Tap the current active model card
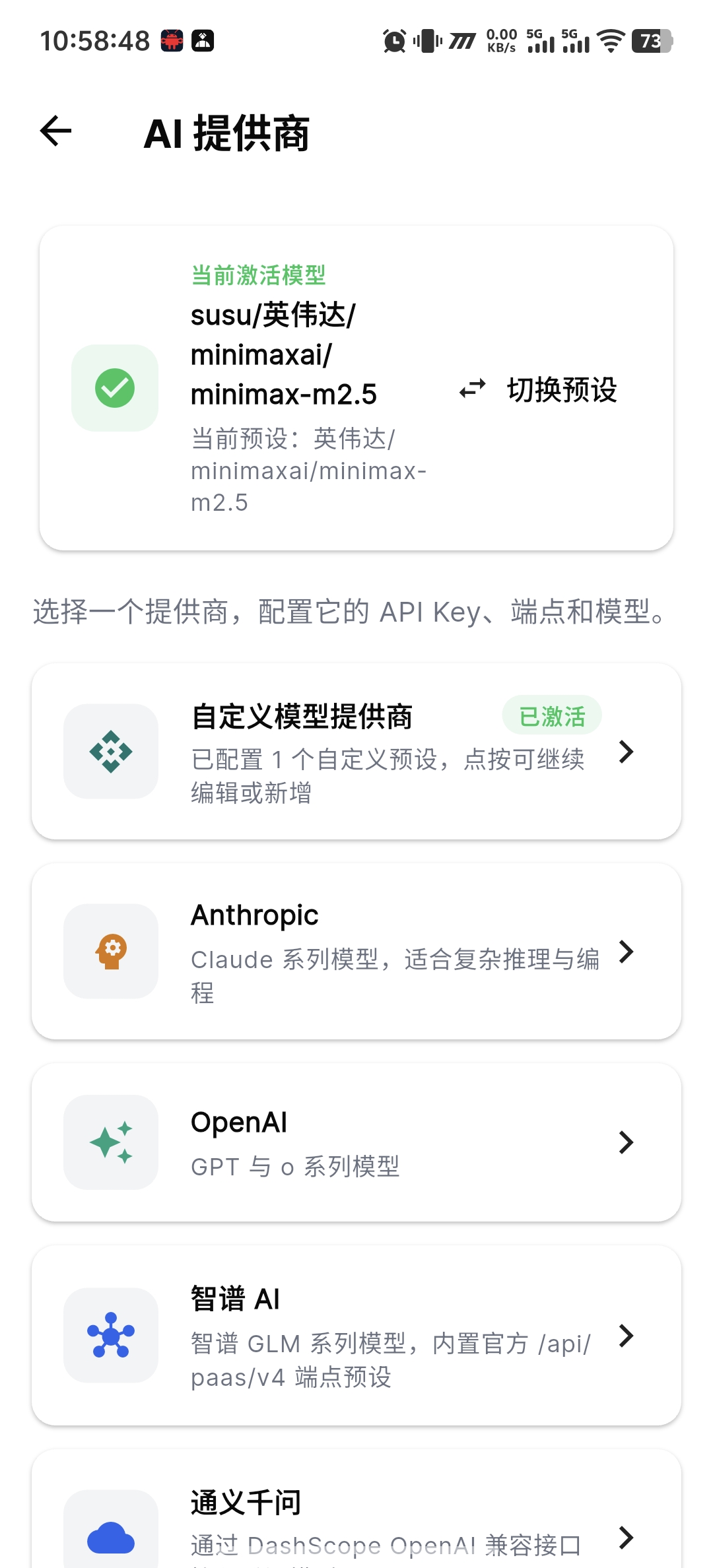The width and height of the screenshot is (713, 1568). 356,388
